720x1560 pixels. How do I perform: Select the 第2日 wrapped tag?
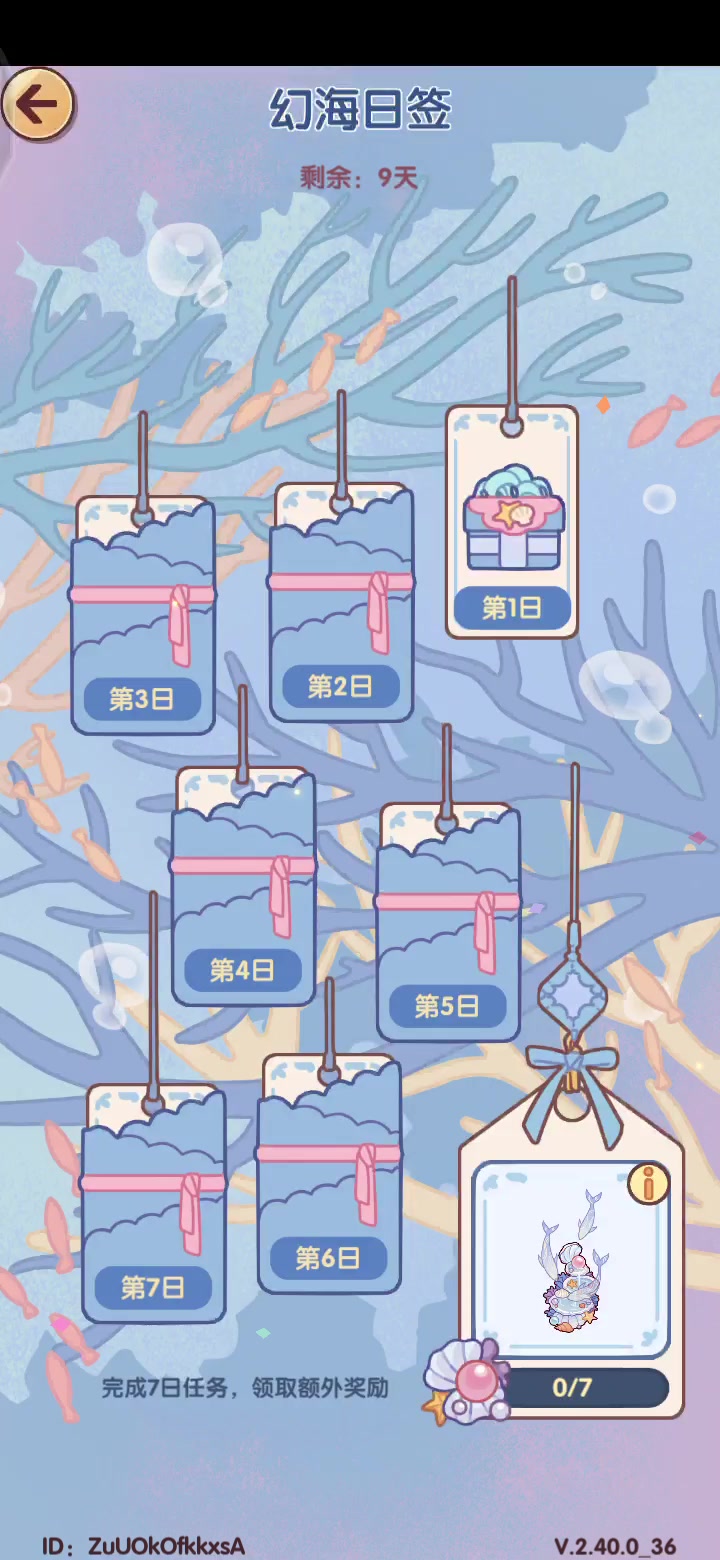(x=341, y=603)
